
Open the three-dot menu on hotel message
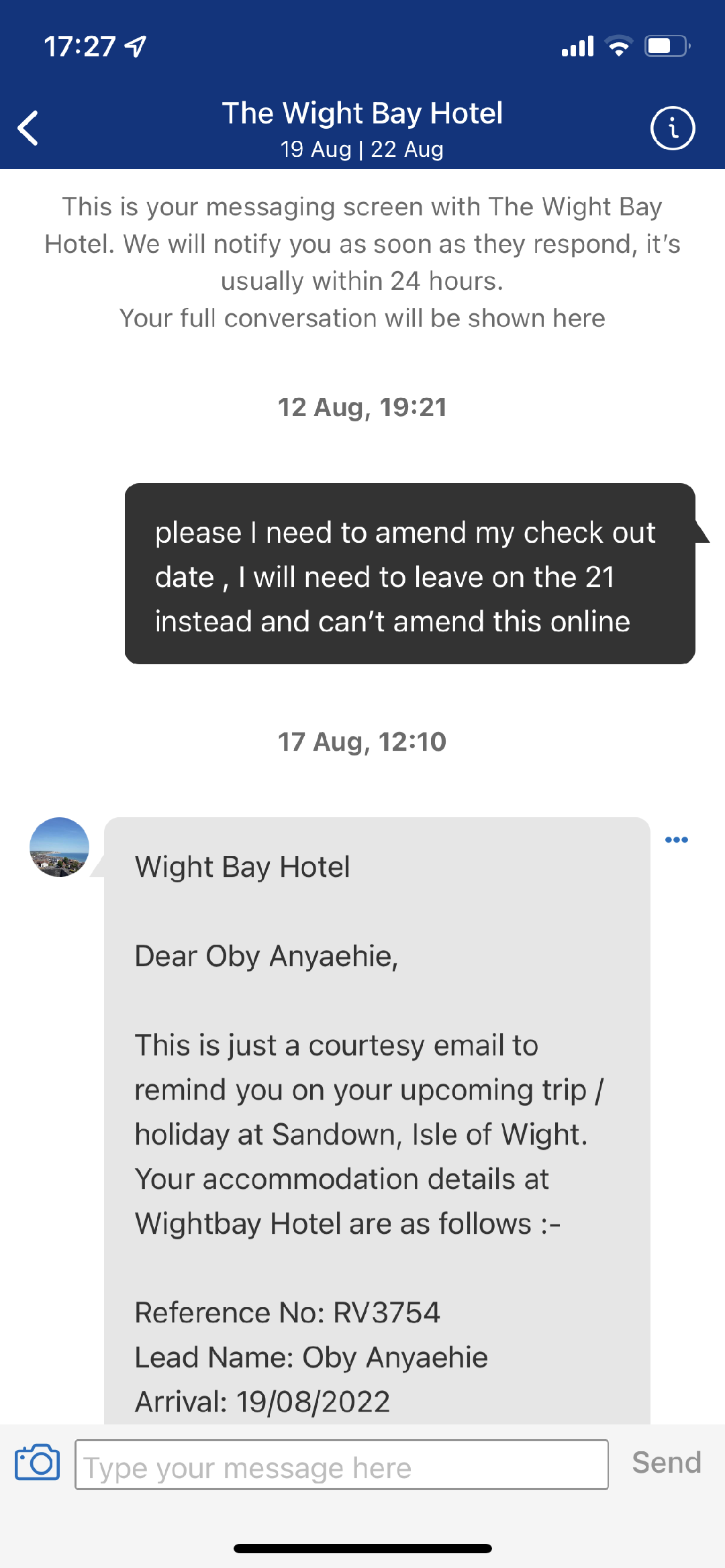677,839
